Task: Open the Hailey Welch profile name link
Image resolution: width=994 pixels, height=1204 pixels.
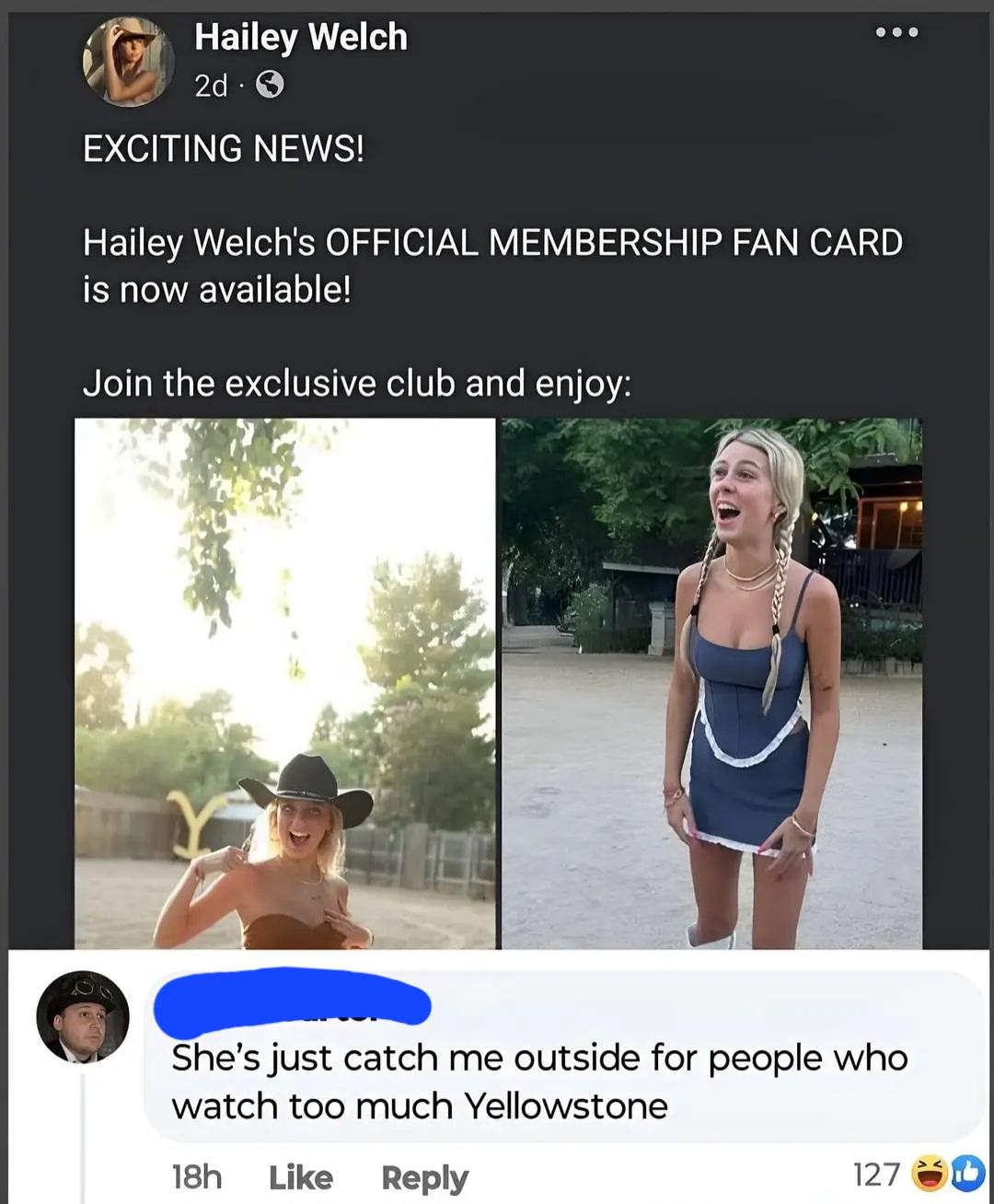Action: (301, 38)
